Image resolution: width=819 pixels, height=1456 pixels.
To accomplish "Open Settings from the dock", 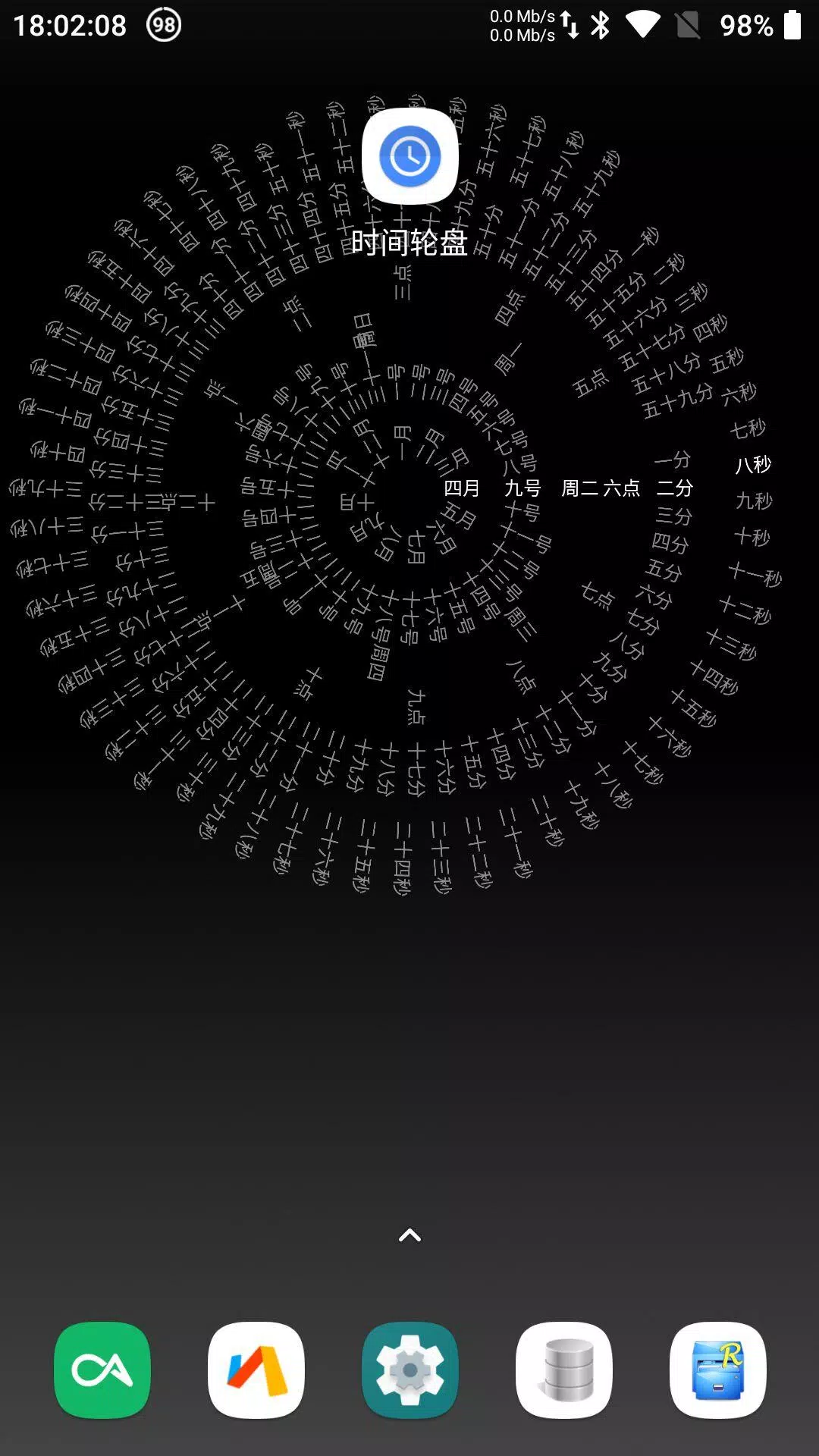I will coord(409,1370).
